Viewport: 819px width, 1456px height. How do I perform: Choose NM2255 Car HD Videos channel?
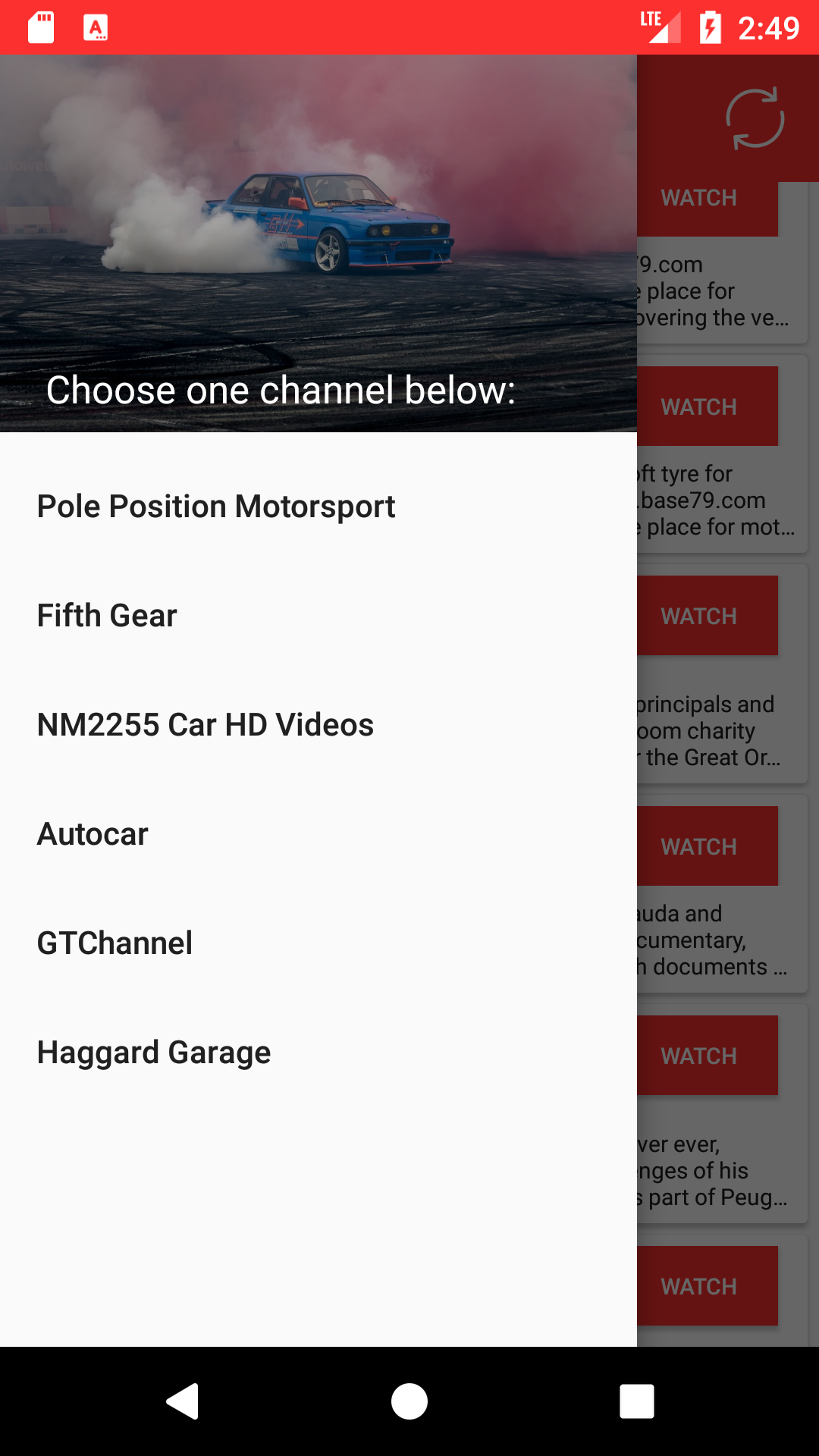(206, 725)
